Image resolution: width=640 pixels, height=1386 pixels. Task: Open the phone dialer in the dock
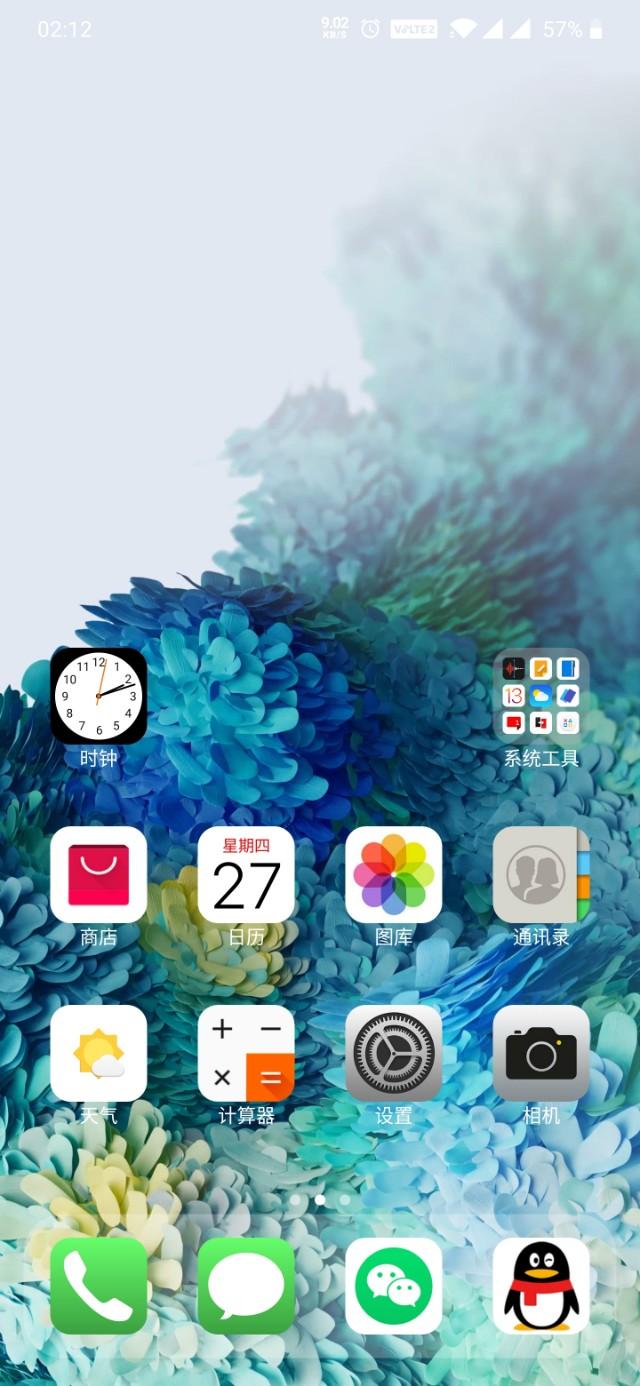(x=98, y=1286)
